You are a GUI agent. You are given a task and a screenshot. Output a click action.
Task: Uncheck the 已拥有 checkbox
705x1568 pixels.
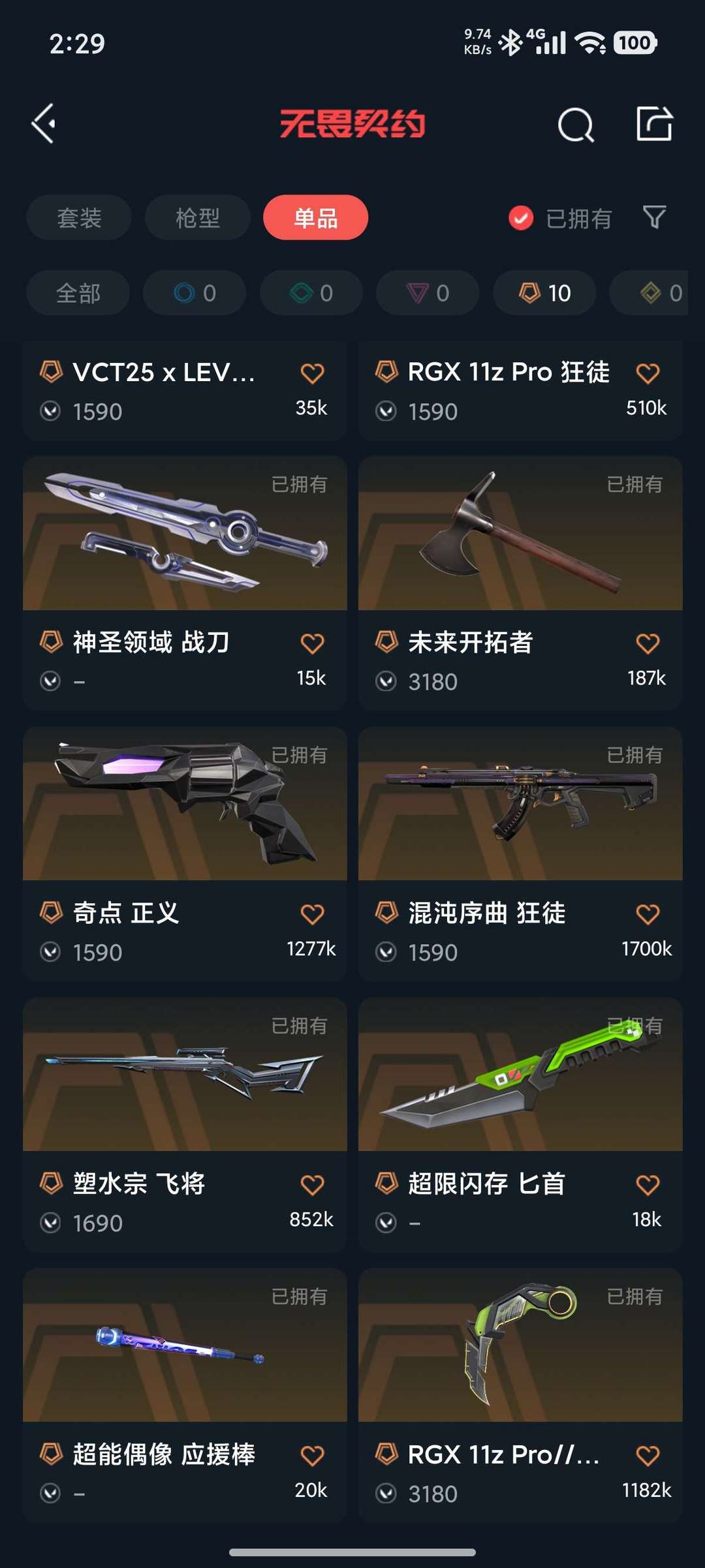click(x=521, y=218)
